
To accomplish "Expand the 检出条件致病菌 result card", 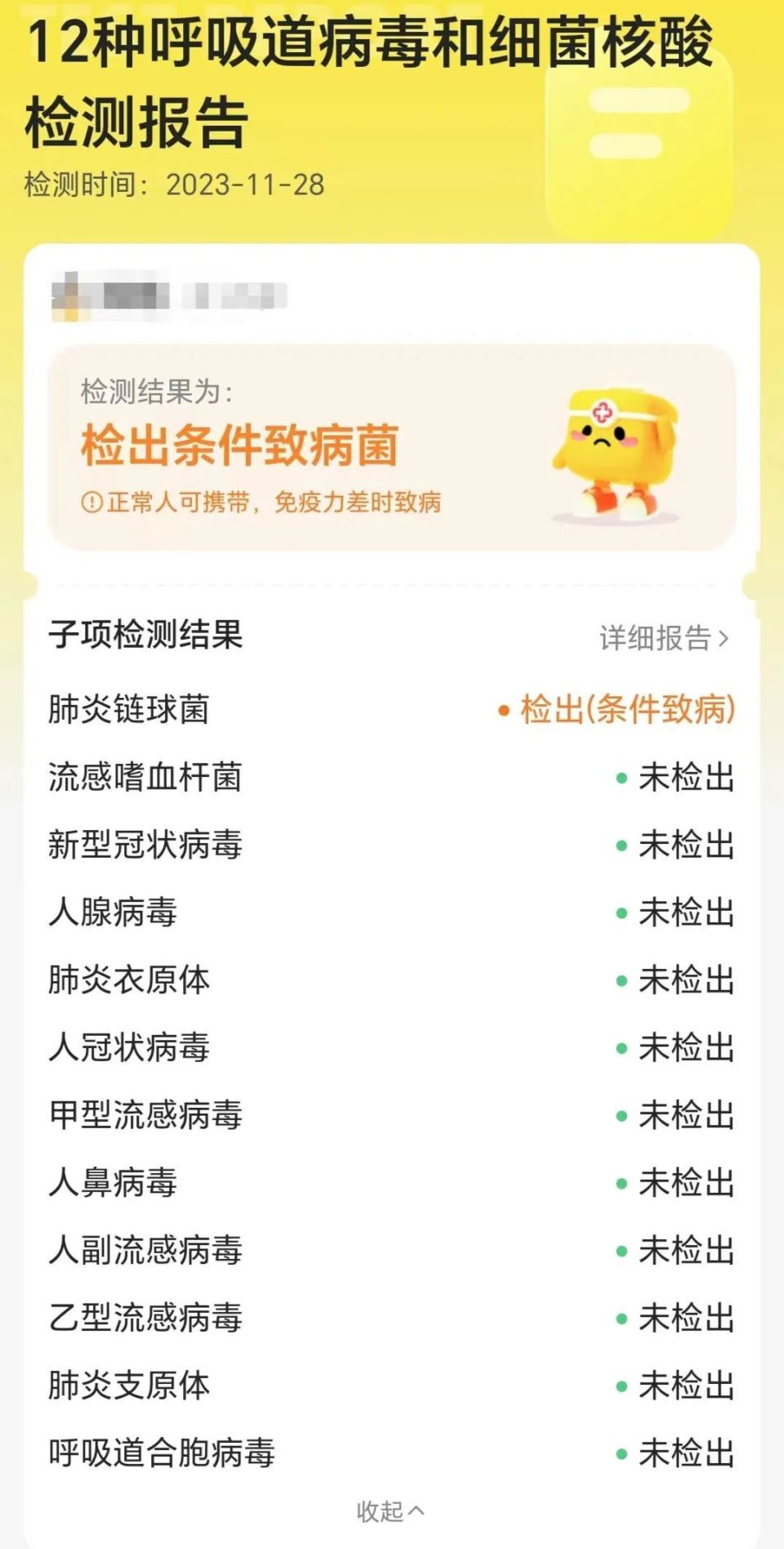I will [392, 445].
